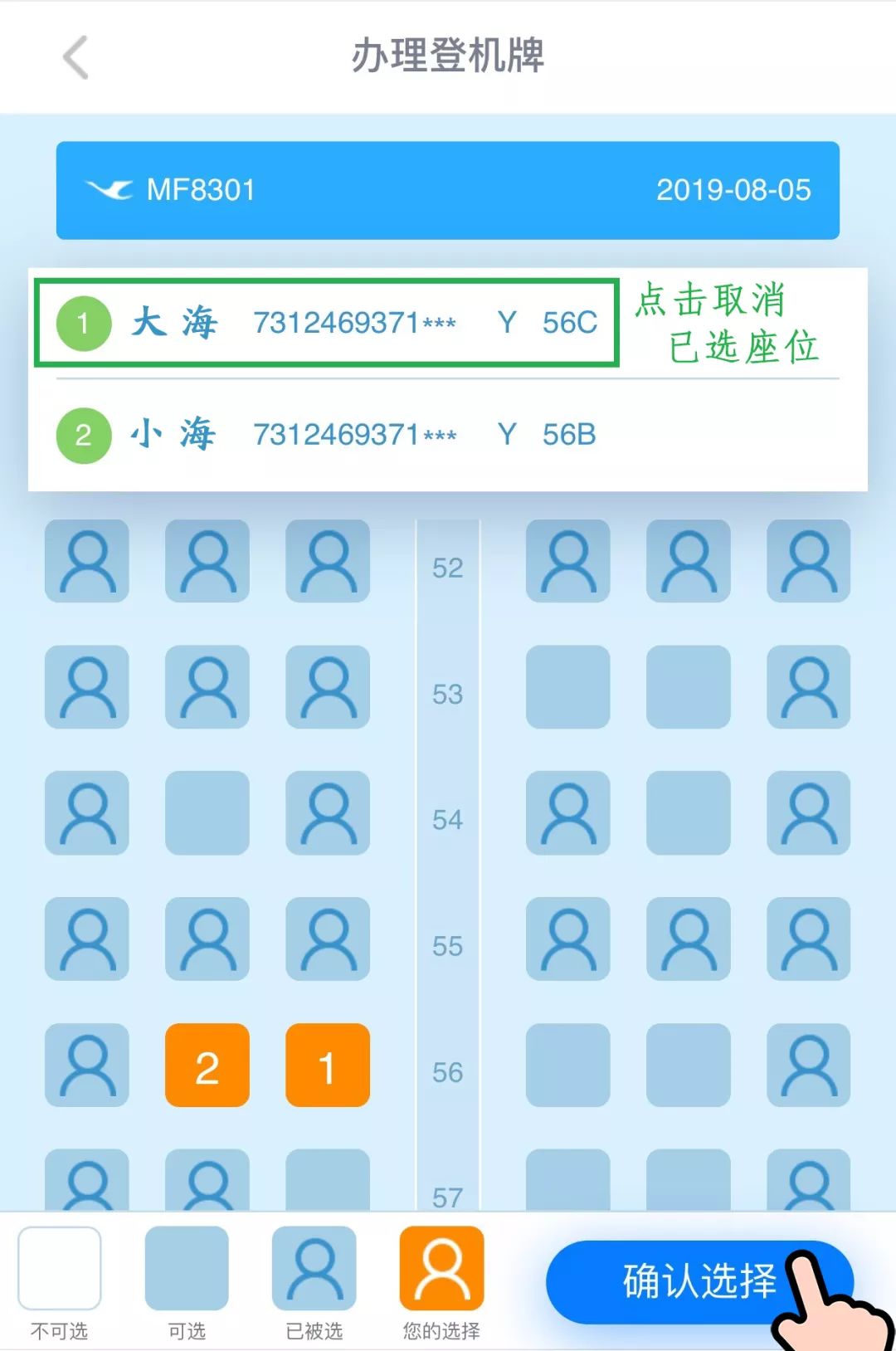Screen dimensions: 896x1351
Task: Pick row 56 free middle seat right side
Action: 688,1065
